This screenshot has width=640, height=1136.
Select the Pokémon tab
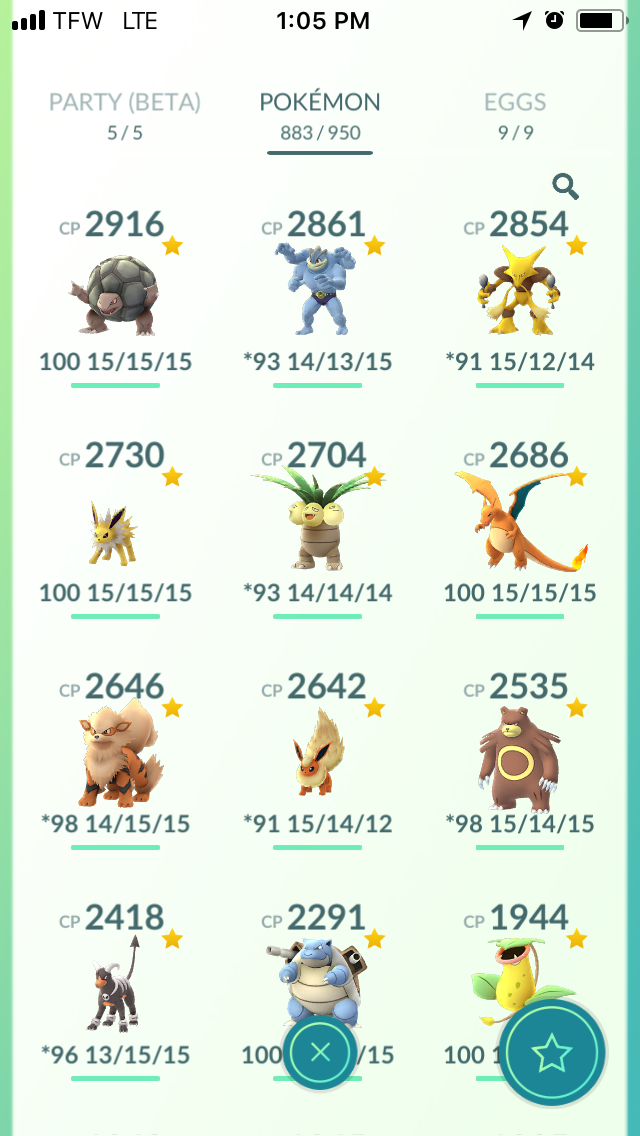click(x=320, y=116)
